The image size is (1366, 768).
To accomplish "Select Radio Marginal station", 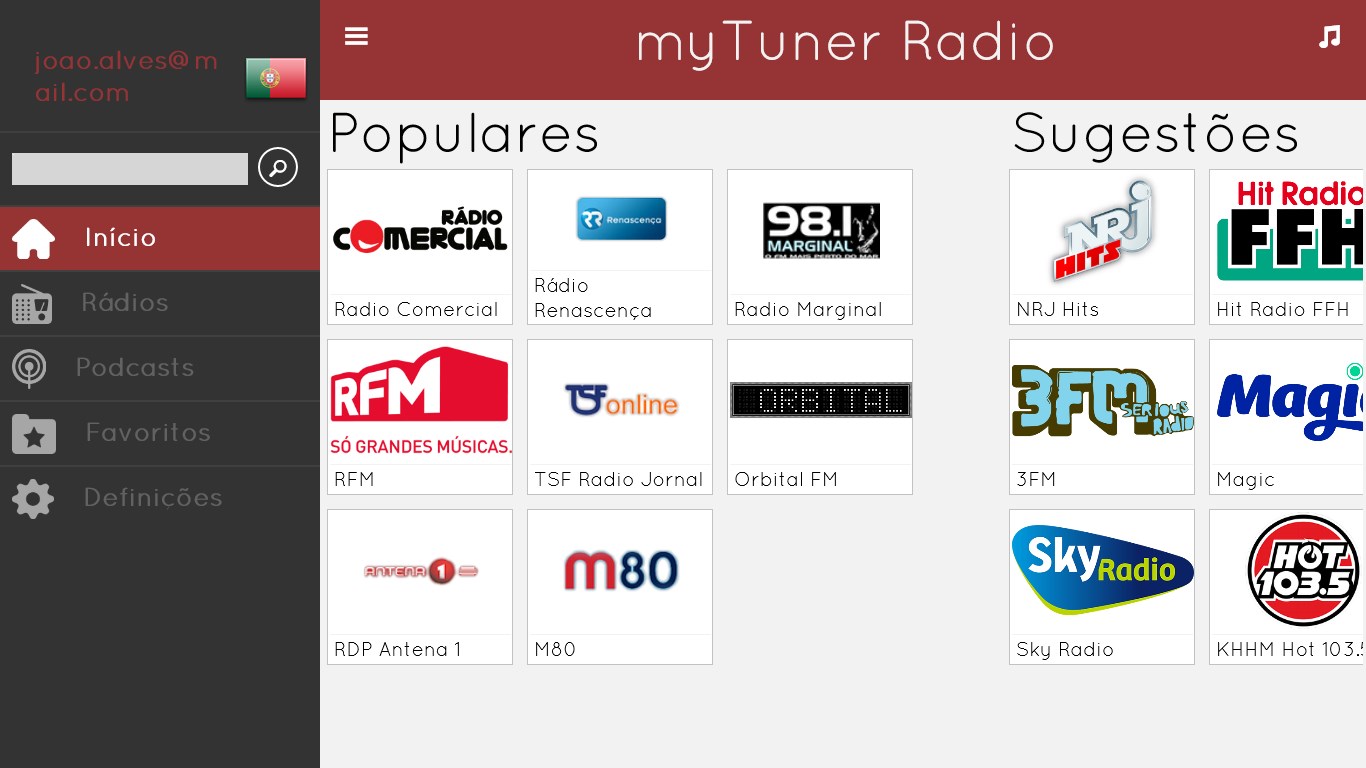I will (x=820, y=246).
